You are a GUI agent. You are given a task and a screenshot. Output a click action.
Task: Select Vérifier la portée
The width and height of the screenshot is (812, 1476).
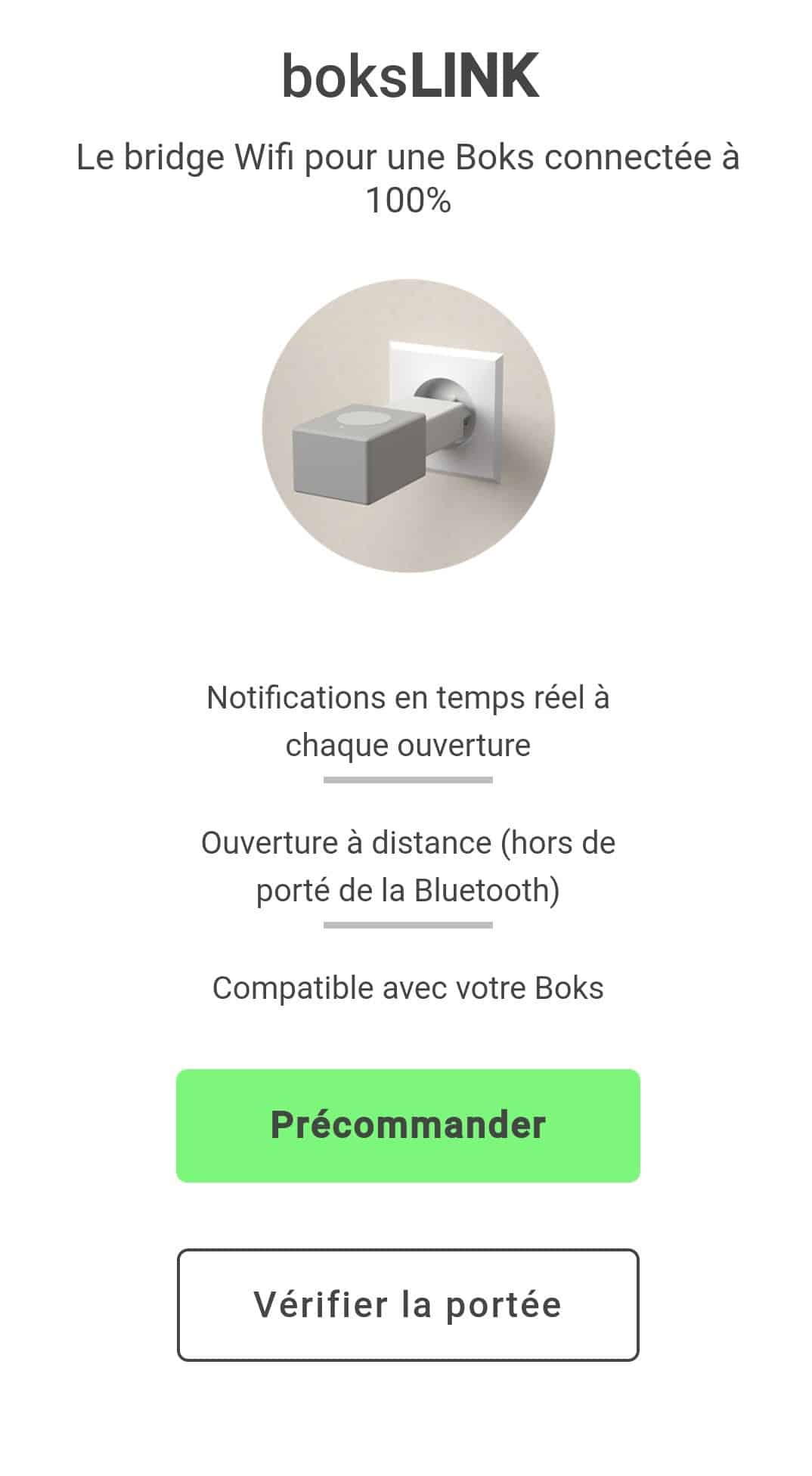(x=408, y=1304)
